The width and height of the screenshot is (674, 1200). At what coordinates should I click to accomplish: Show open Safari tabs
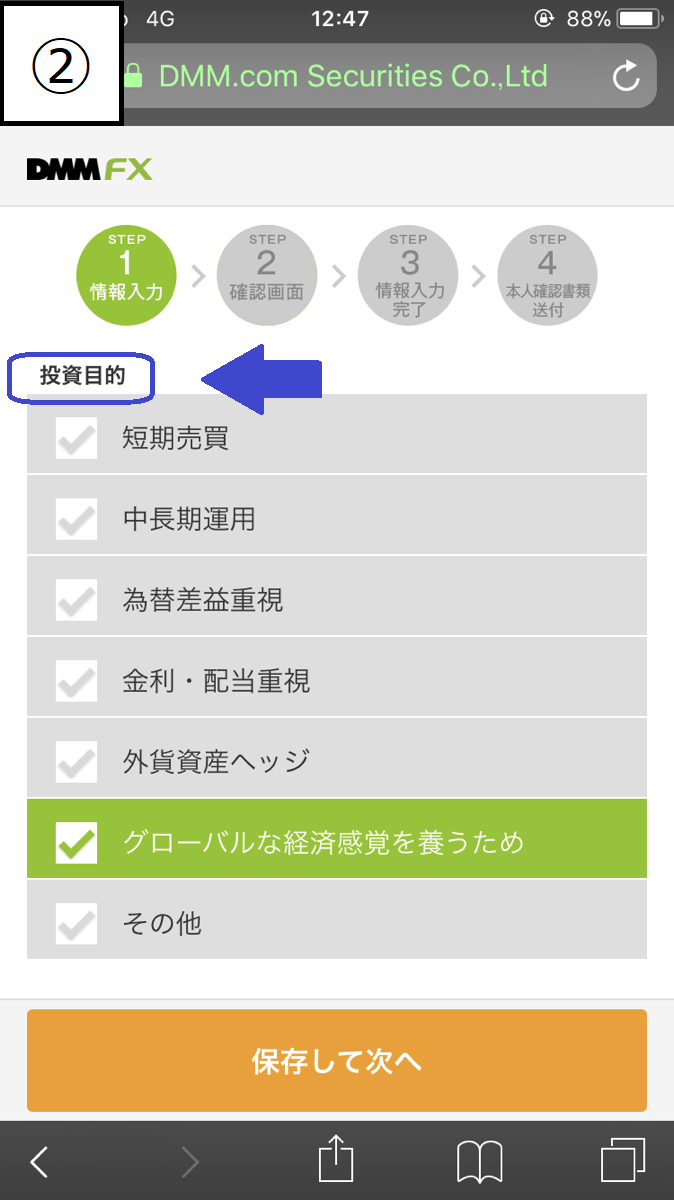point(623,1162)
